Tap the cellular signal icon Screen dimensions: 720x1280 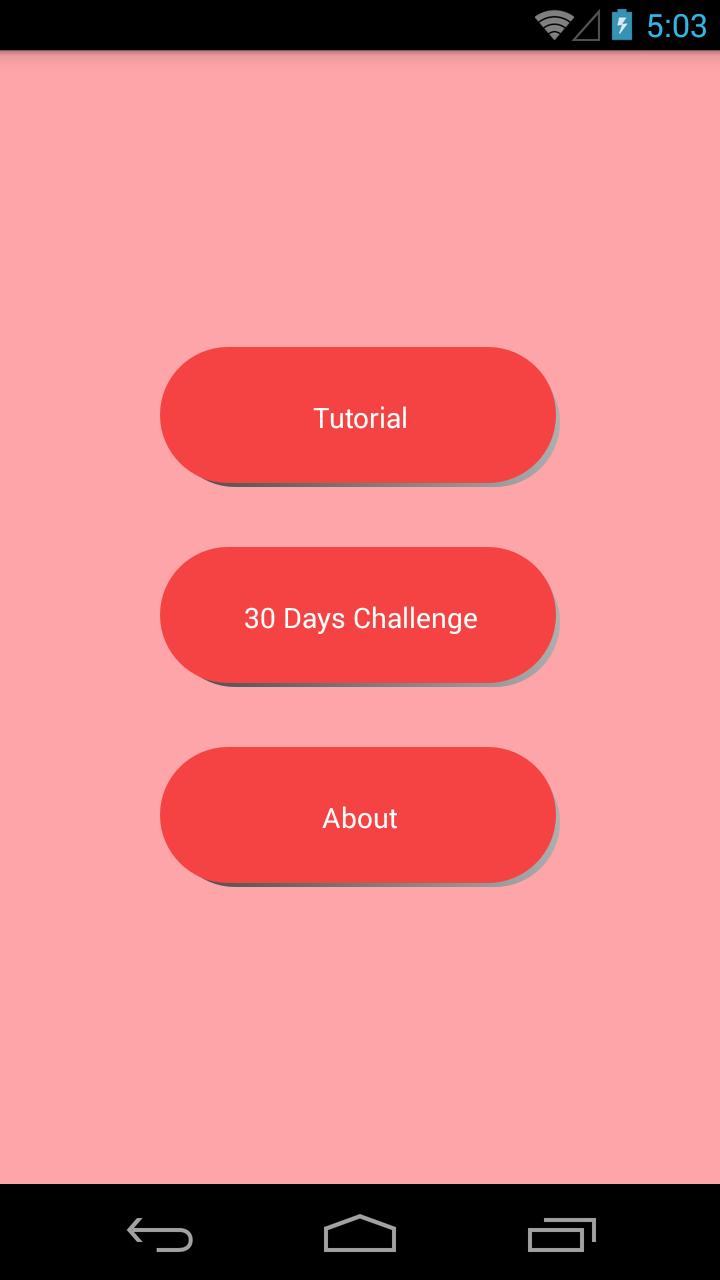[585, 26]
